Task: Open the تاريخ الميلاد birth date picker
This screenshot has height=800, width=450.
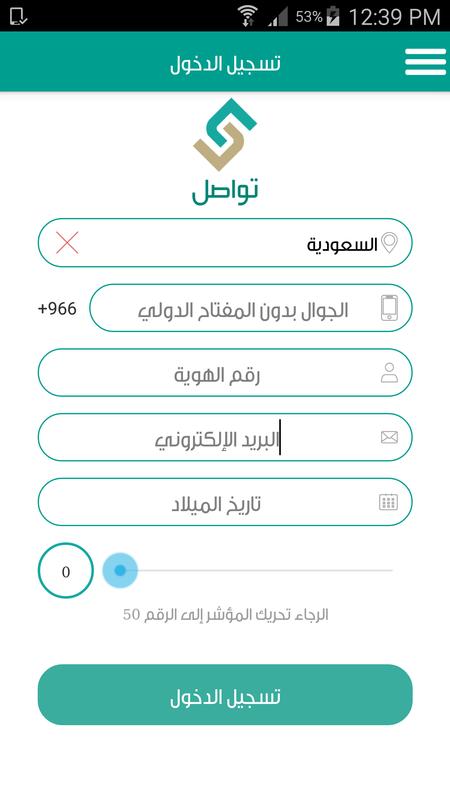Action: pos(225,502)
